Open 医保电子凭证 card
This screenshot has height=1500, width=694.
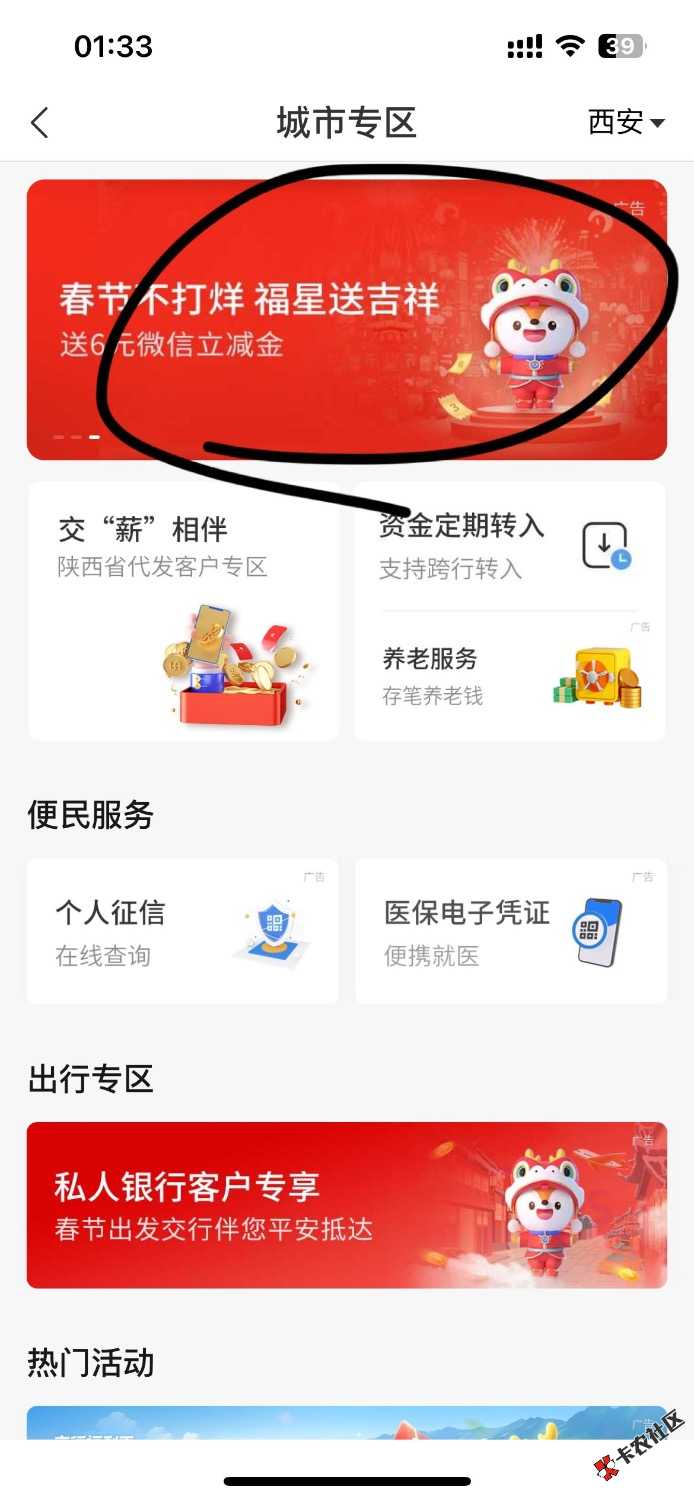511,931
